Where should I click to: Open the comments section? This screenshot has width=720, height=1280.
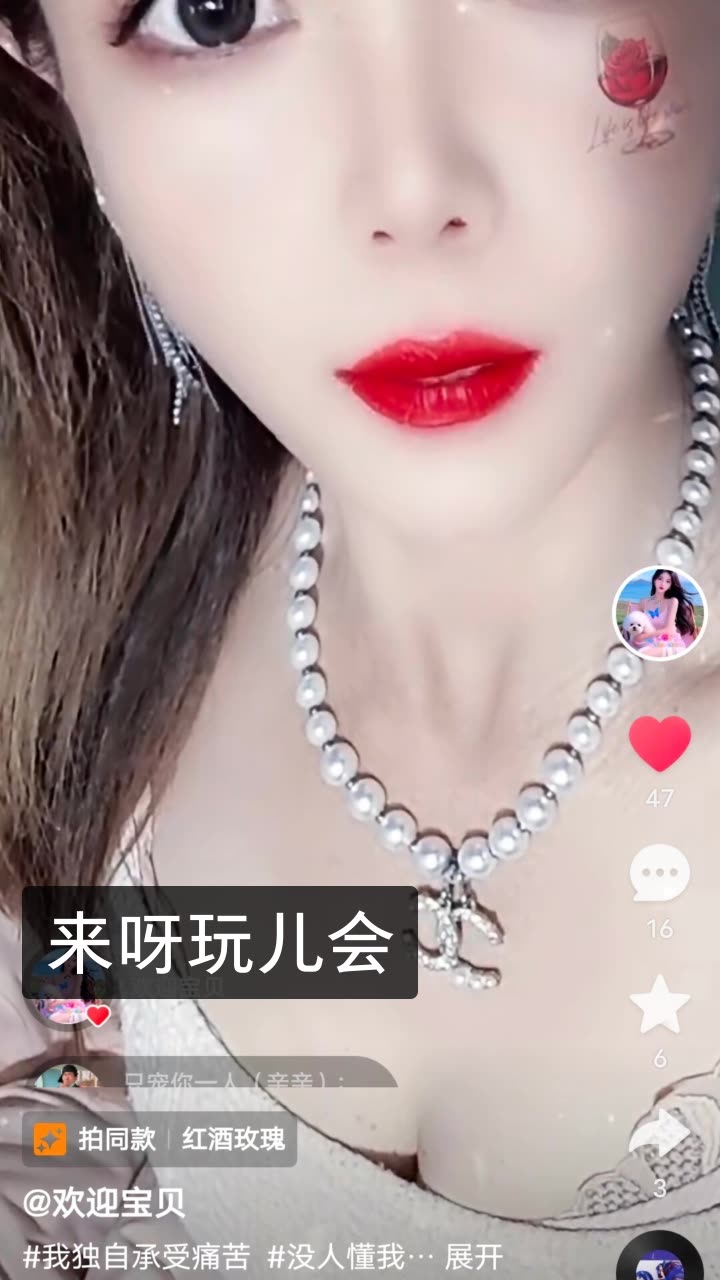coord(659,873)
